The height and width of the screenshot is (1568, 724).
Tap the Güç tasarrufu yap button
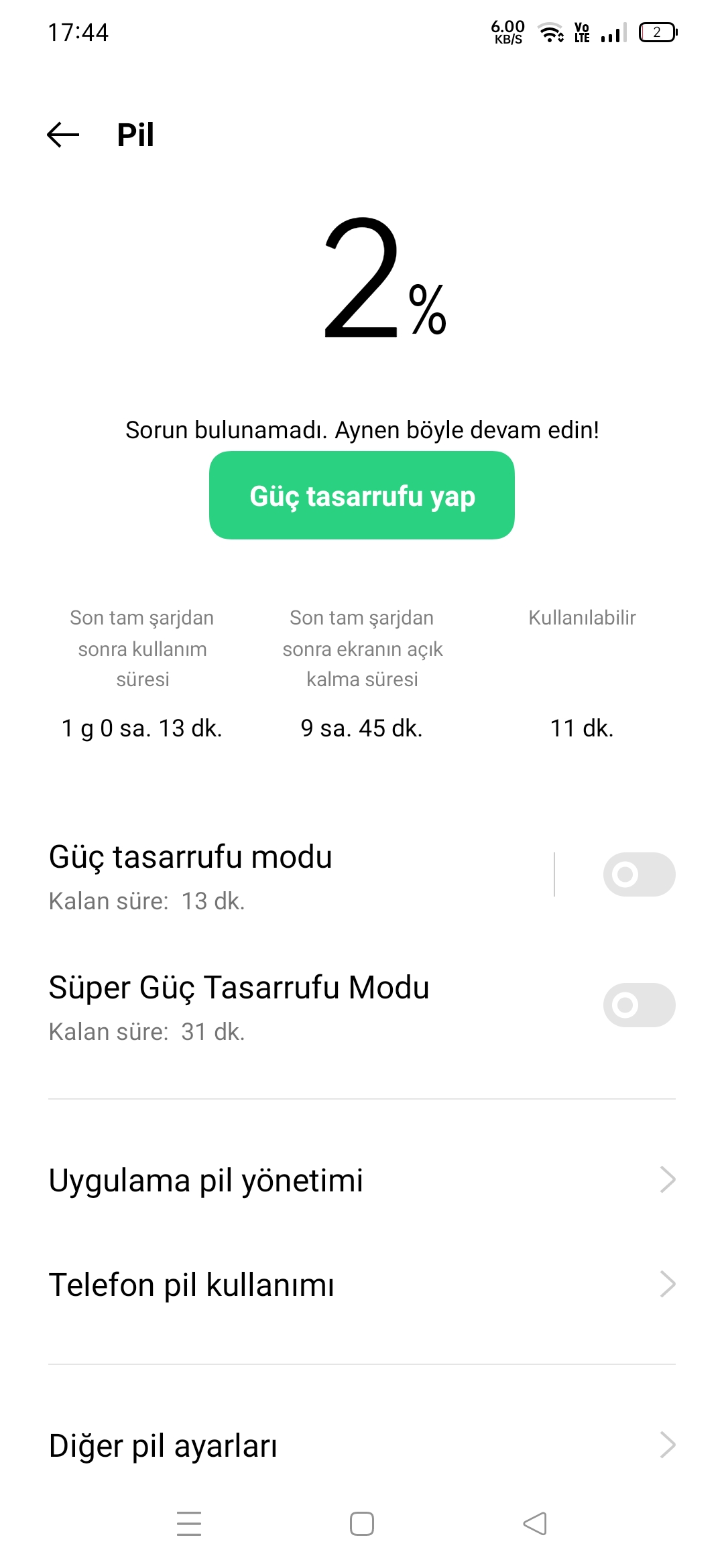[362, 495]
